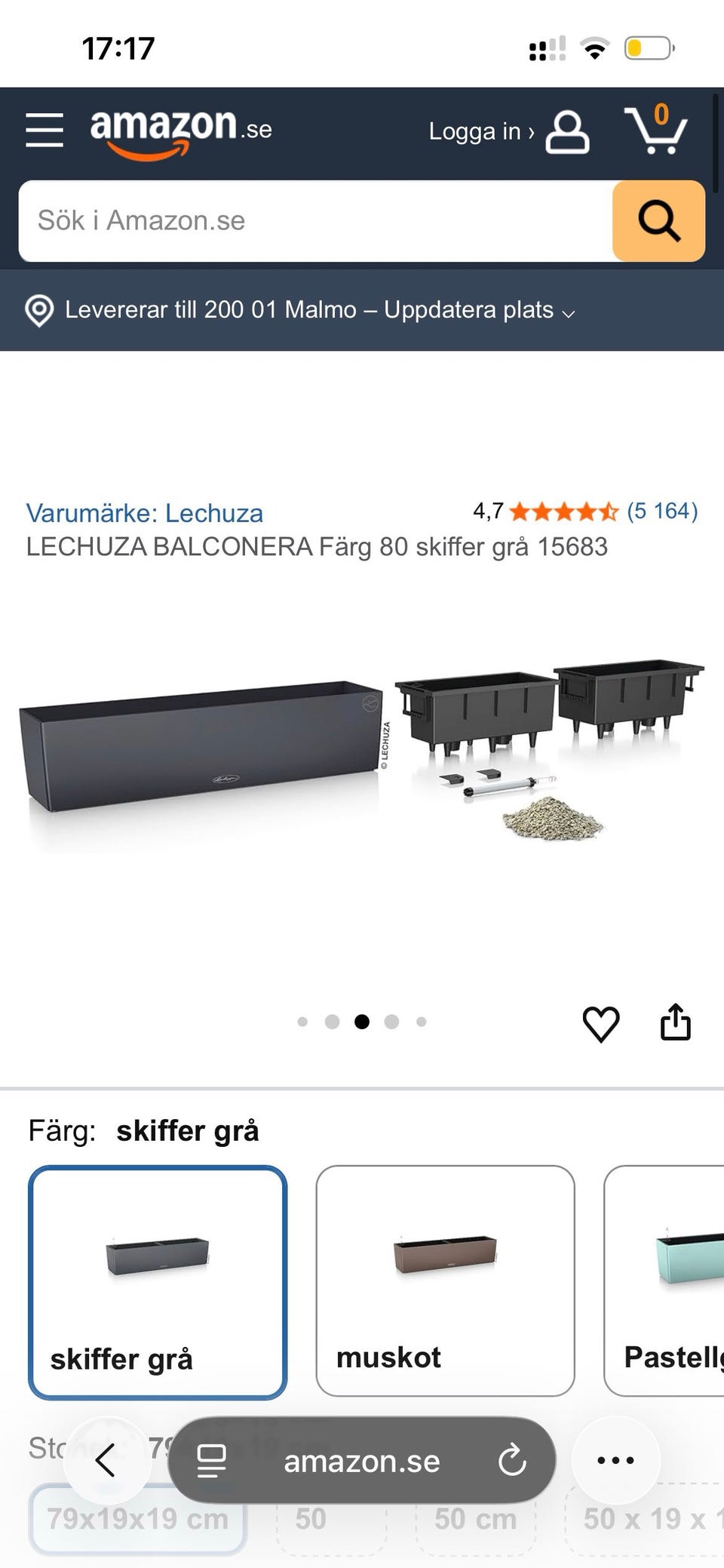Reload the page in Safari

click(513, 1460)
